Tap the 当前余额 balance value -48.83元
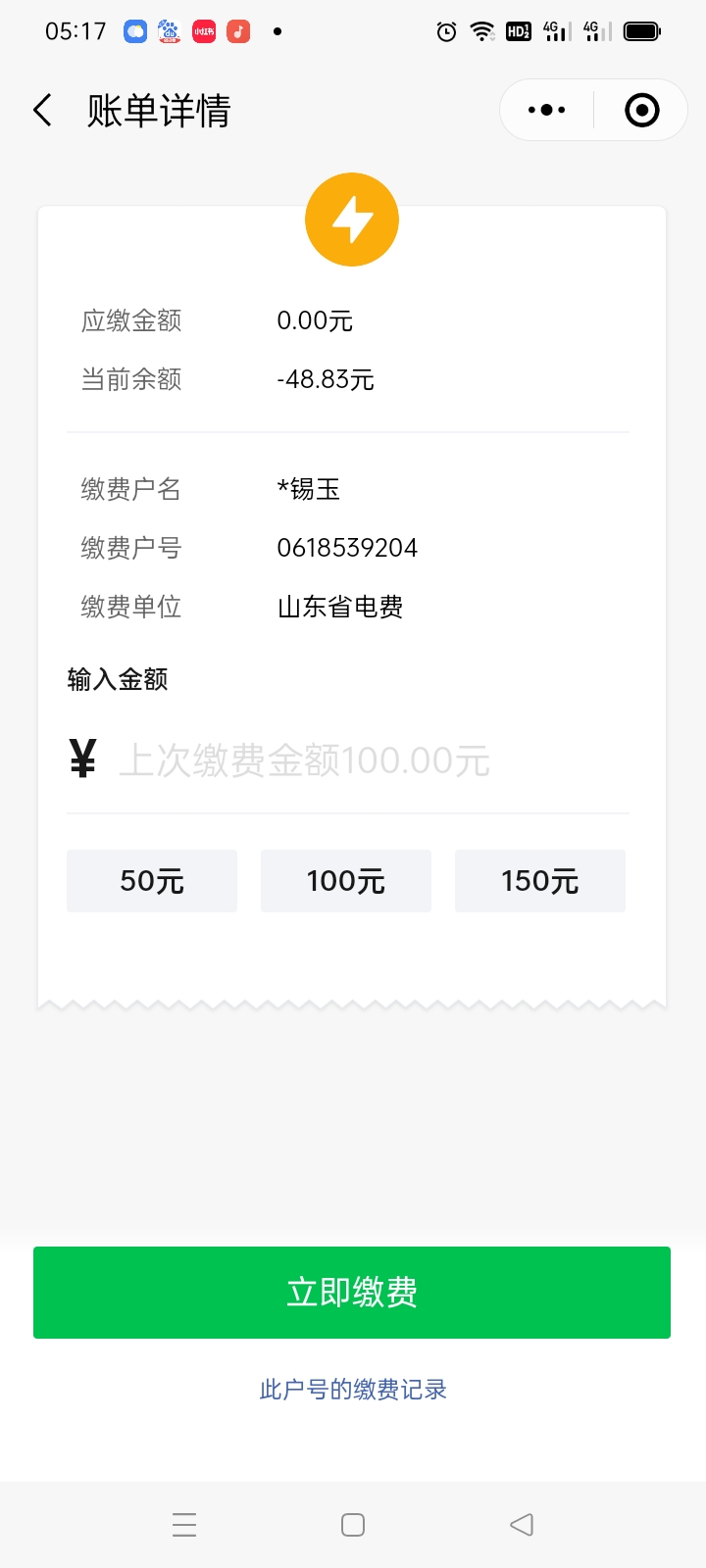 coord(326,379)
